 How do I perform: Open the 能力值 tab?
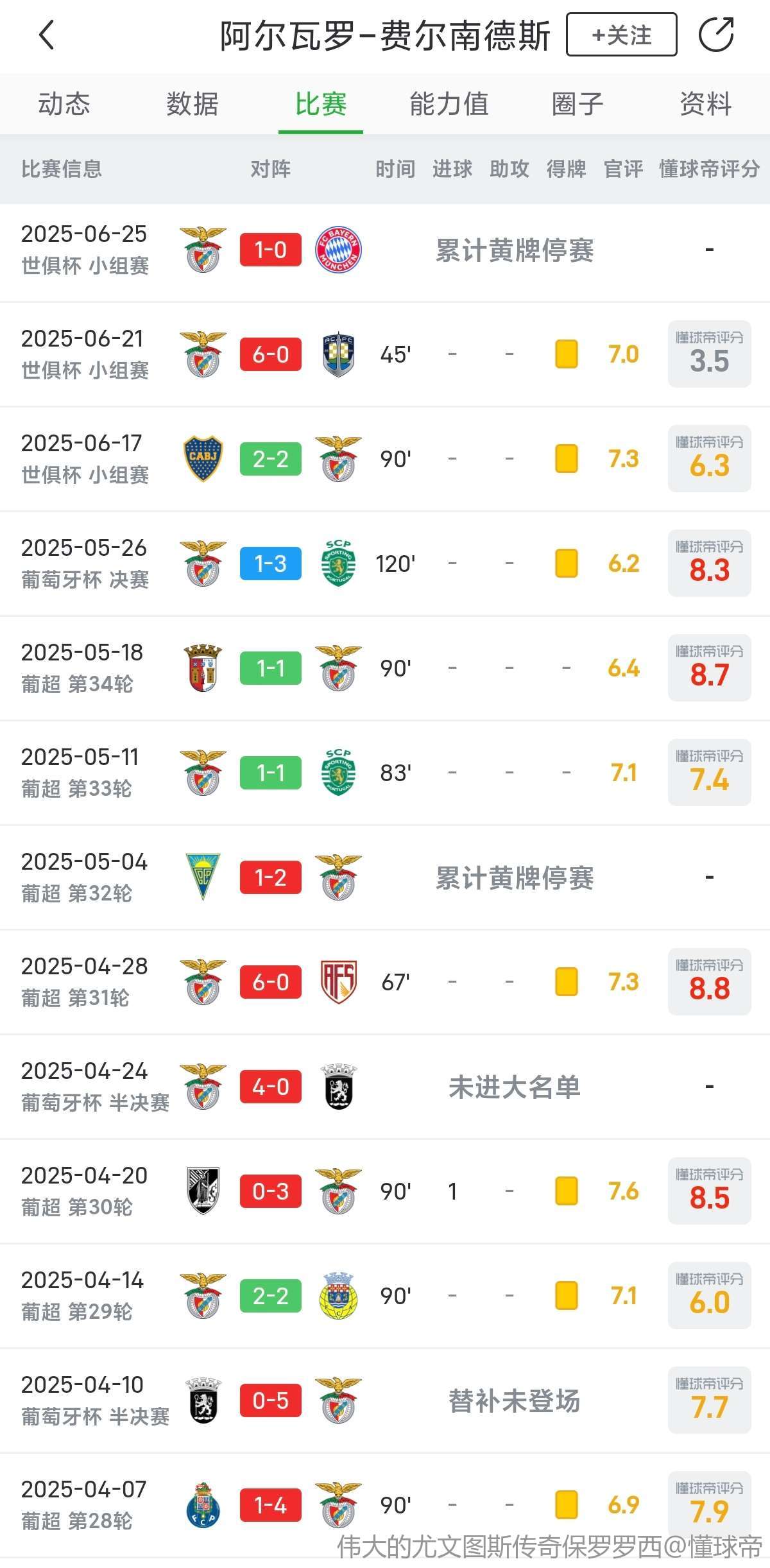tap(449, 104)
